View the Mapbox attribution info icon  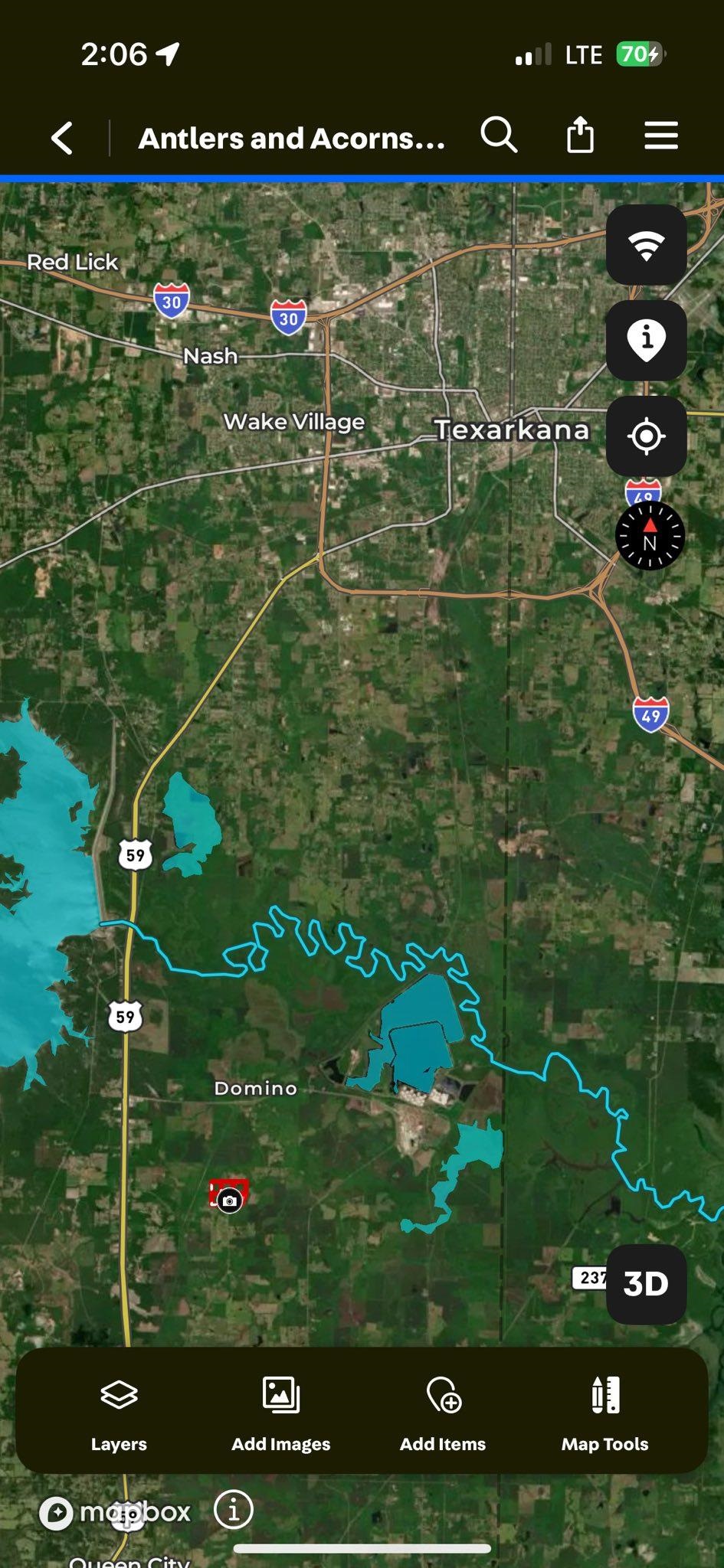click(x=234, y=1510)
